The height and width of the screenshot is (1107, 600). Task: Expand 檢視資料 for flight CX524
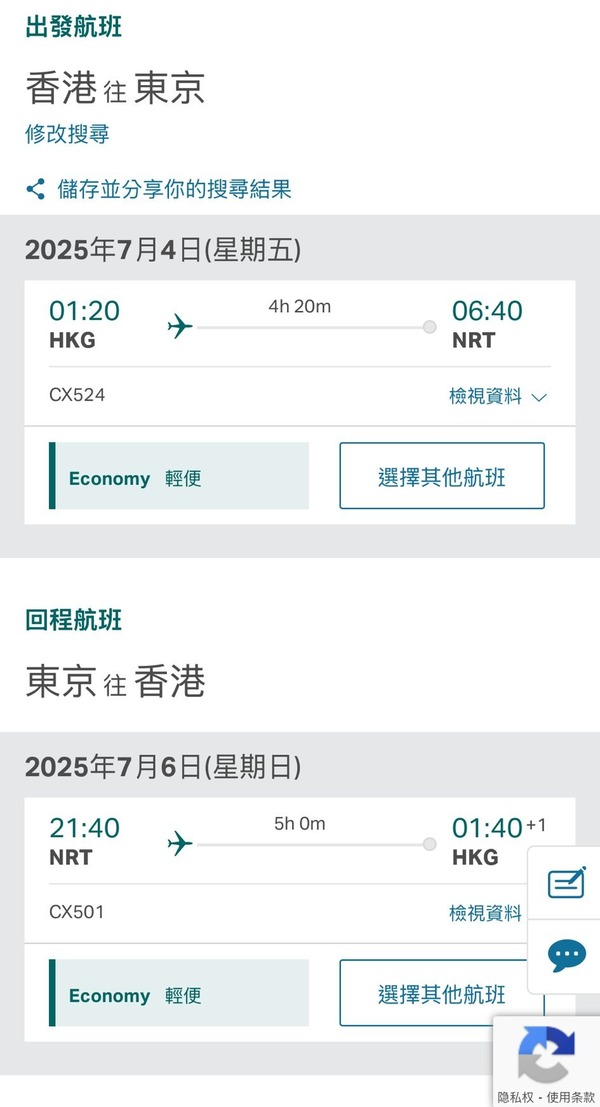click(x=497, y=396)
